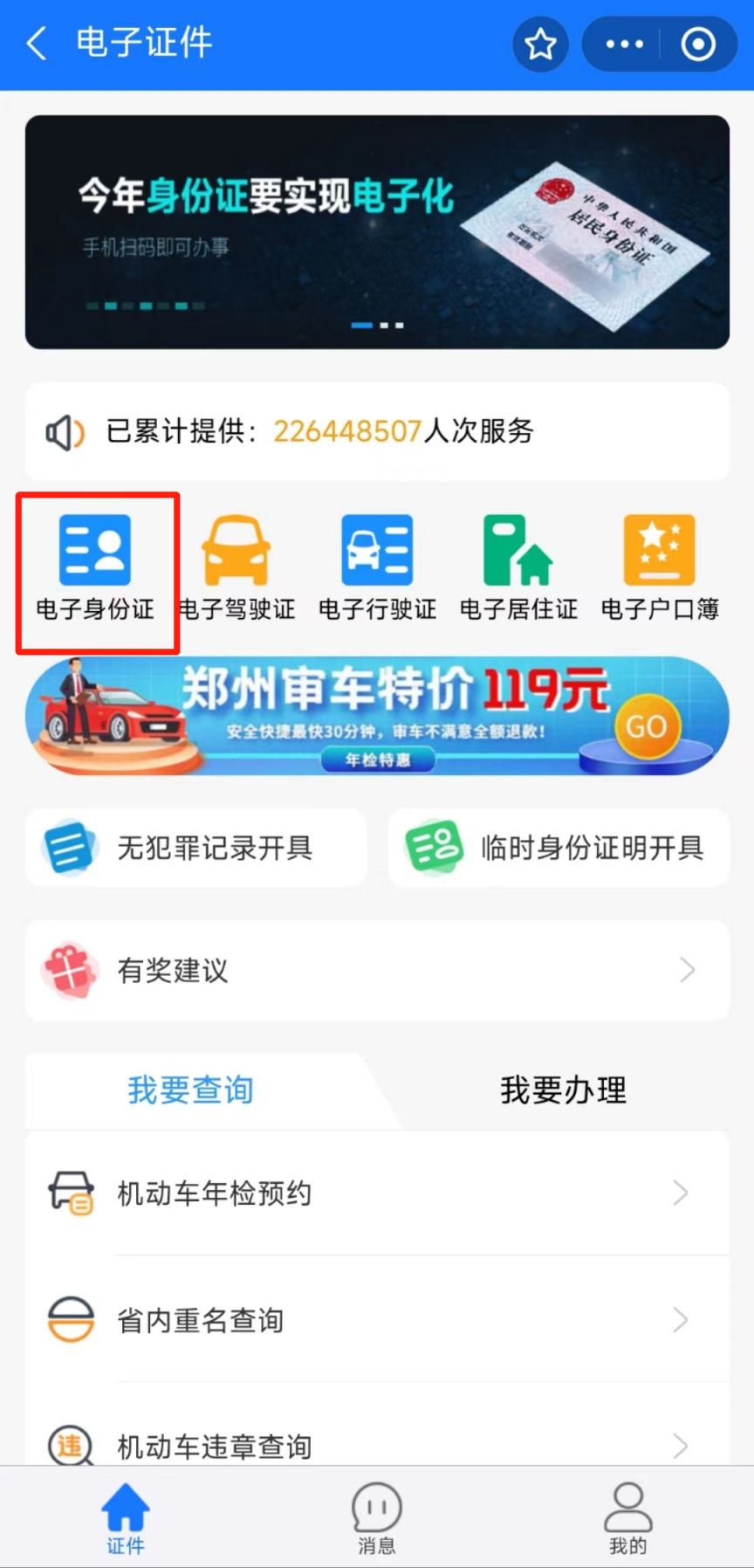Open 无犯罪记录开具
The image size is (754, 1568).
pyautogui.click(x=196, y=848)
